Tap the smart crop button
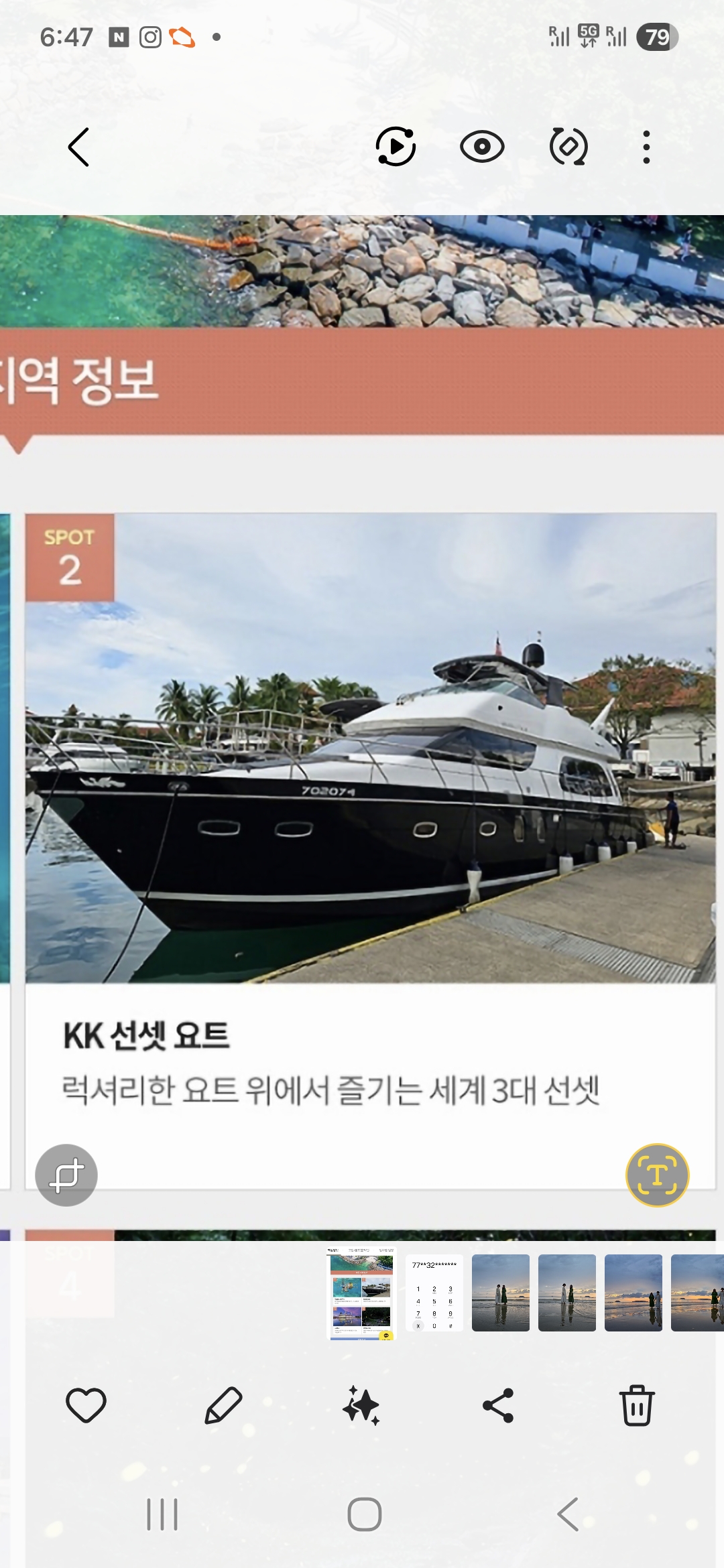The image size is (724, 1568). 66,1175
